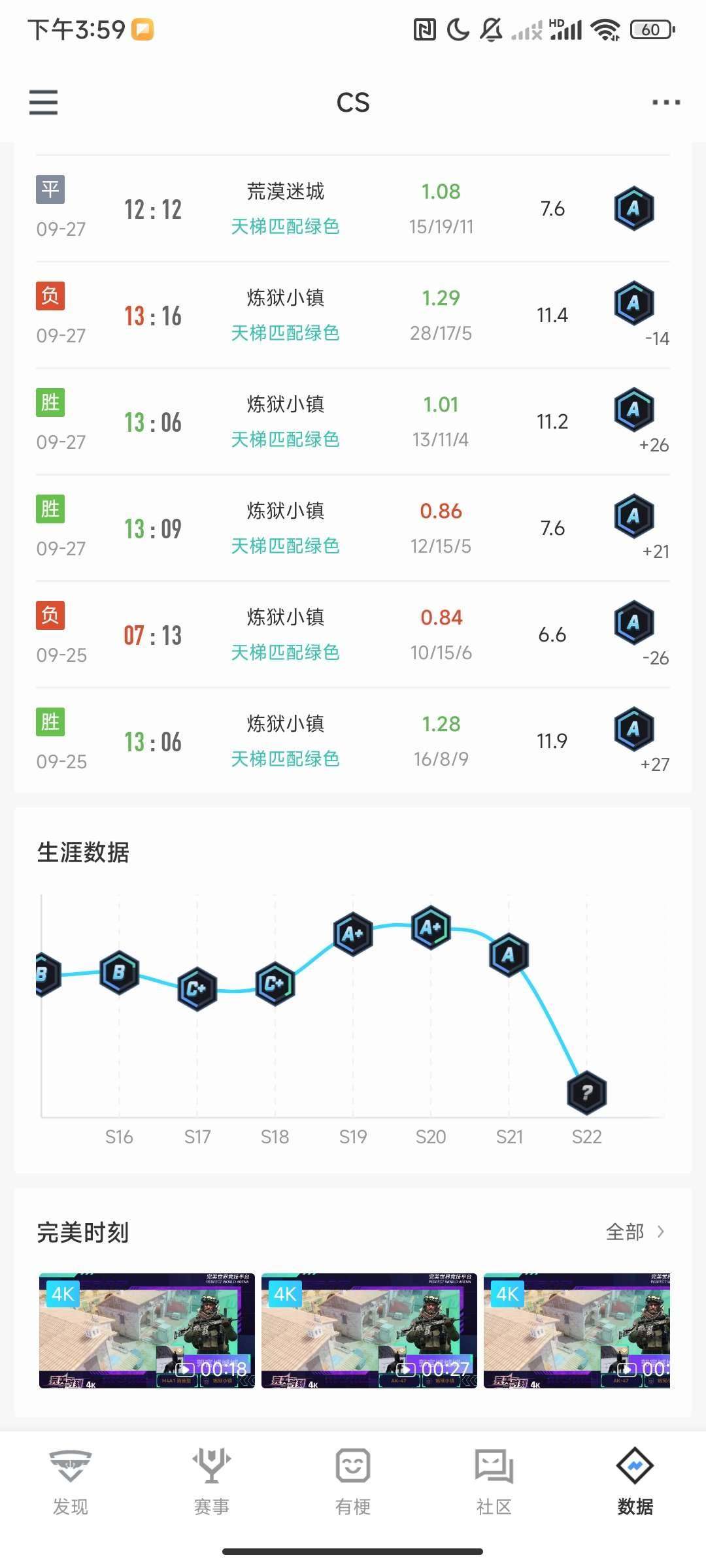The width and height of the screenshot is (706, 1568).
Task: Tap the A+ badge above season S20
Action: pos(431,926)
